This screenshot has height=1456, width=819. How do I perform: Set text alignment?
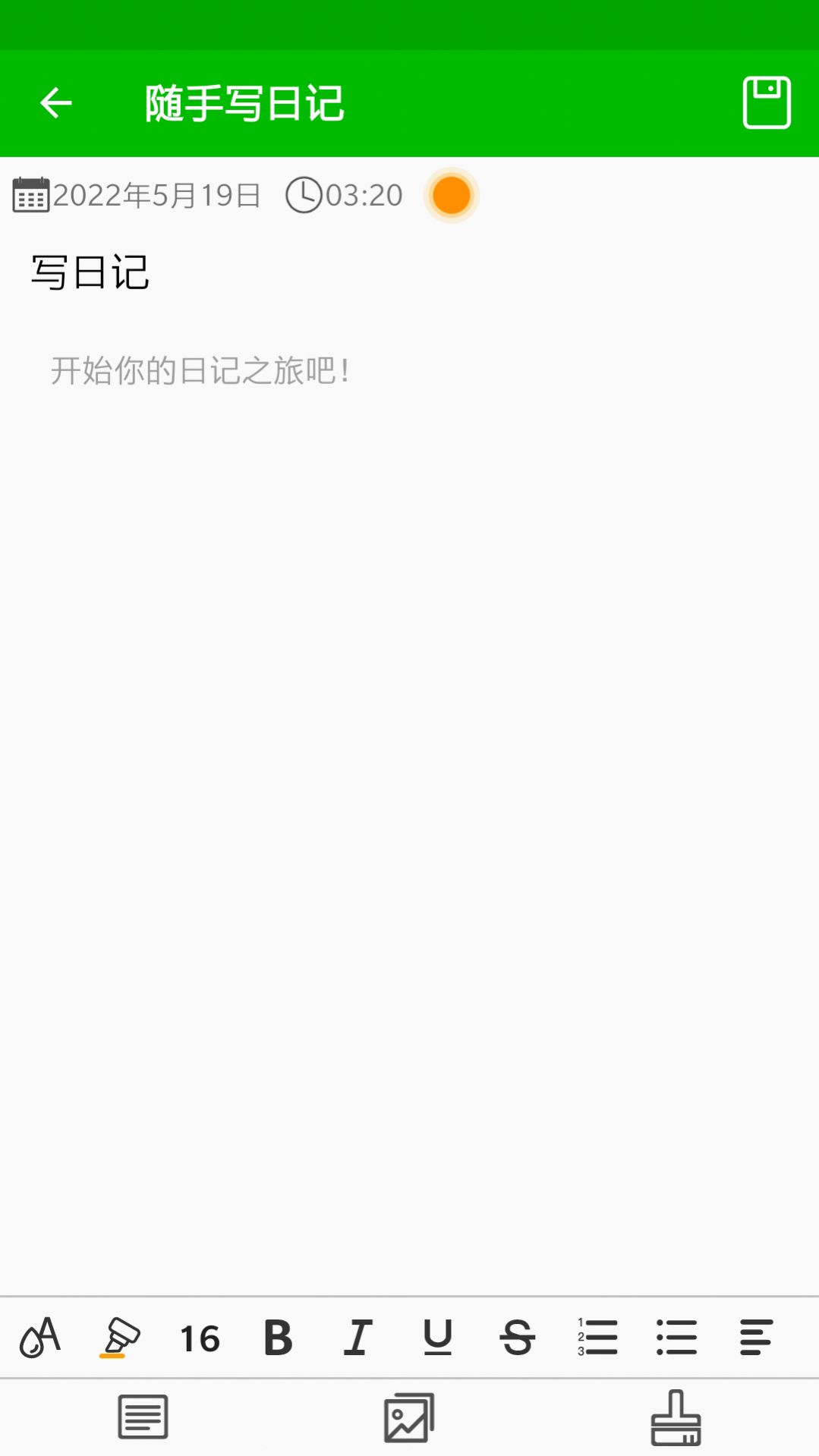point(756,1338)
